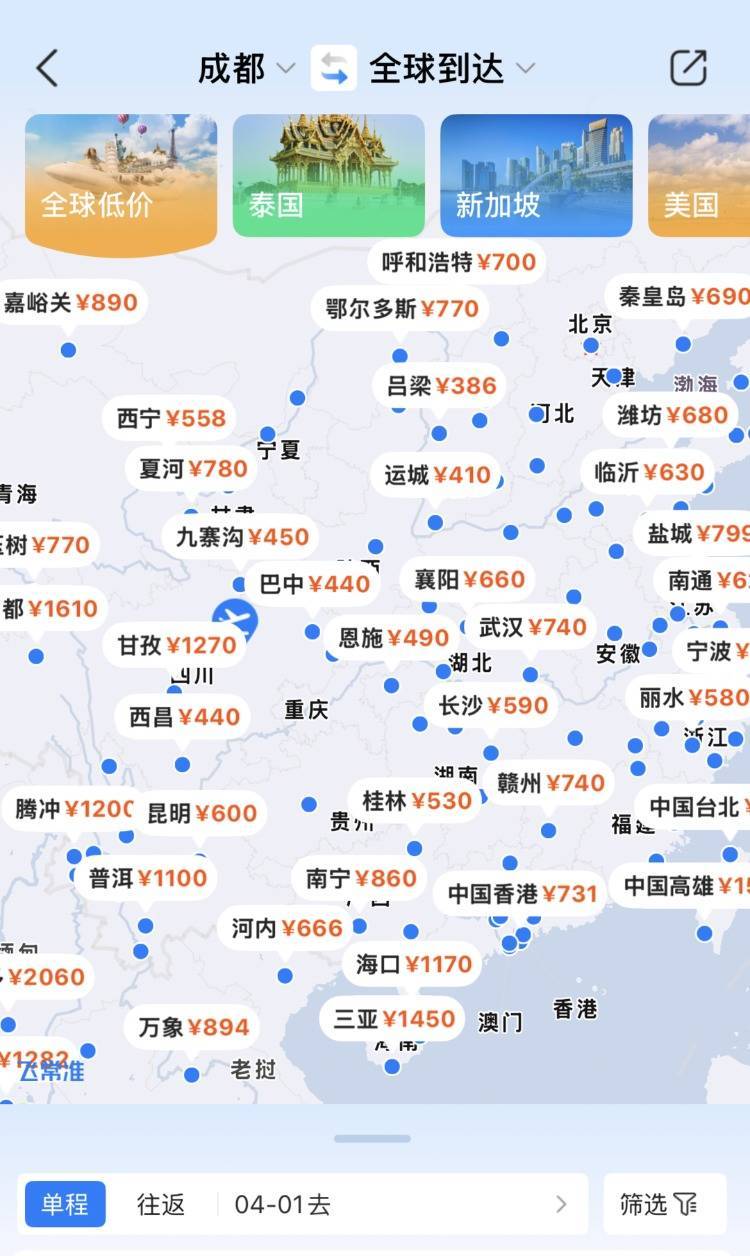Switch to 往返 round trip

tap(161, 1204)
